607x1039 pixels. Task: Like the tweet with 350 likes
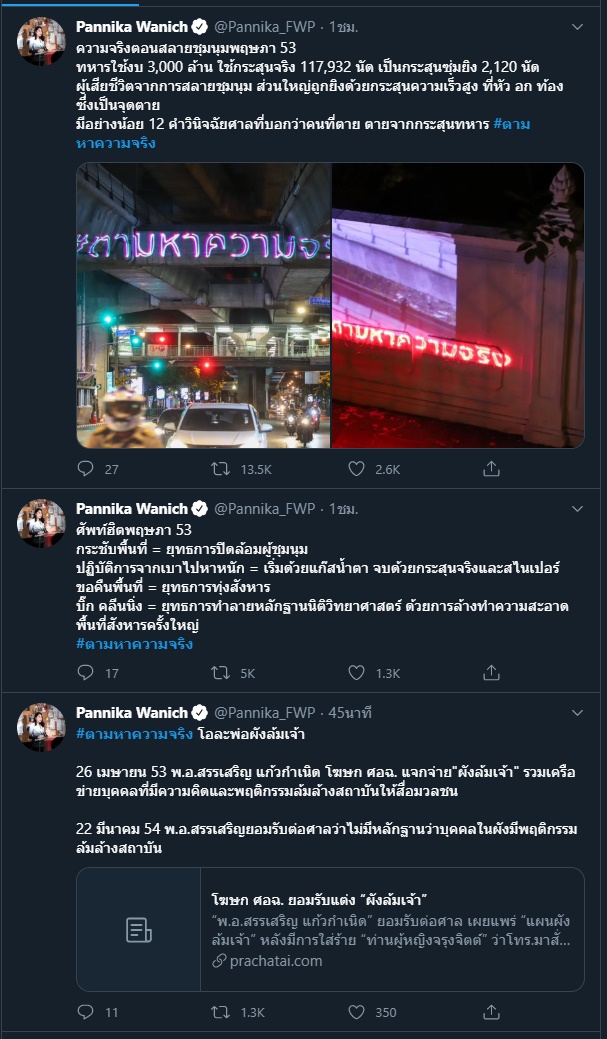click(357, 1012)
